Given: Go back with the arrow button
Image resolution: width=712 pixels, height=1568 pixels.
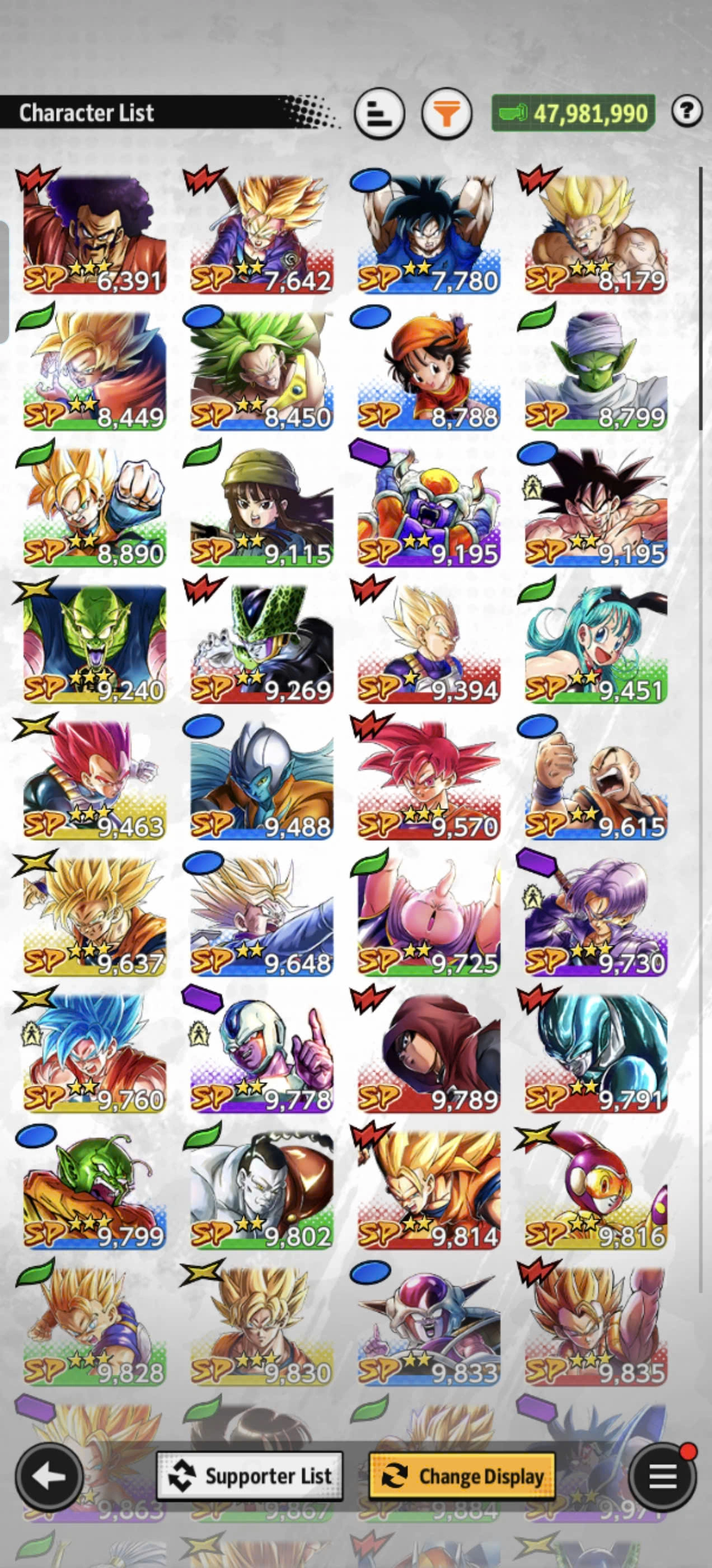Looking at the screenshot, I should coord(49,1477).
